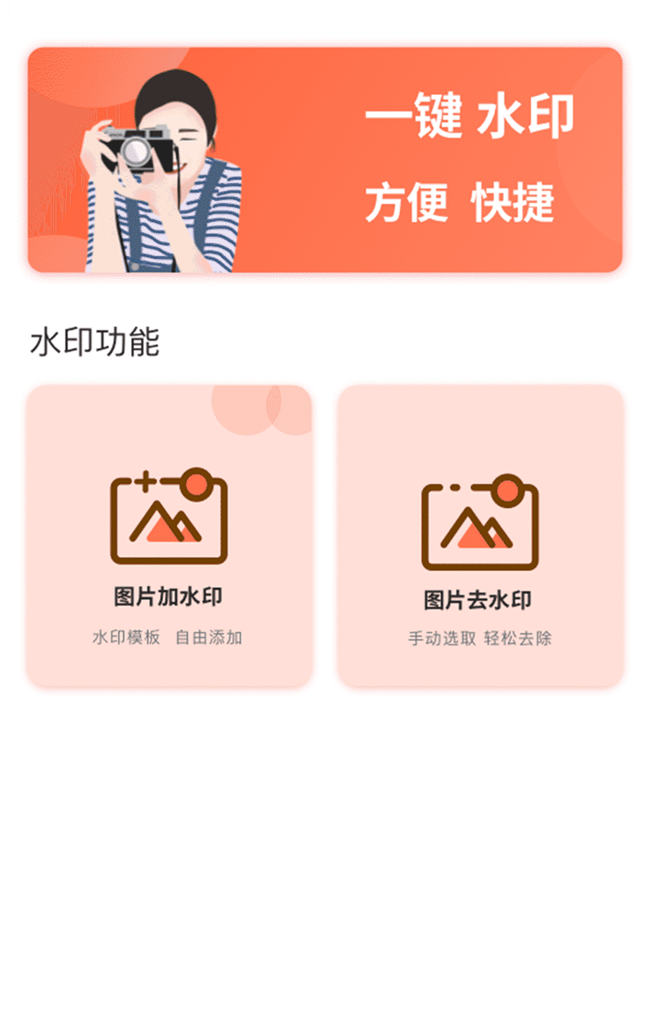
Task: Open the 图片去水印 card
Action: click(480, 536)
